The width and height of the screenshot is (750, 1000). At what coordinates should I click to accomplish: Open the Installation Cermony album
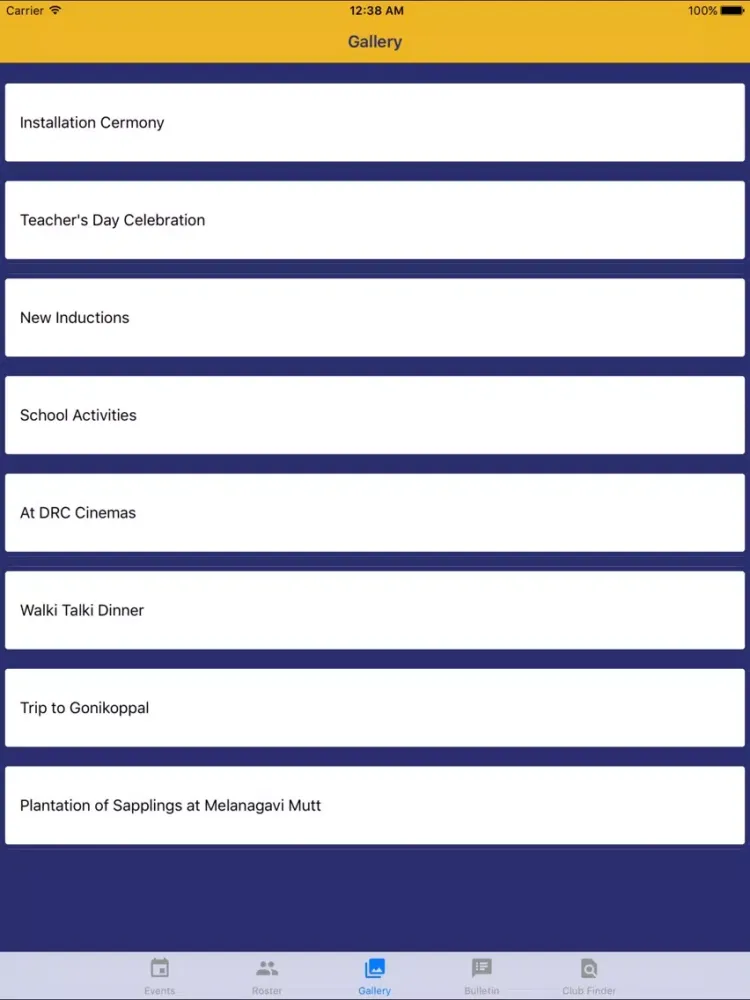pyautogui.click(x=375, y=123)
